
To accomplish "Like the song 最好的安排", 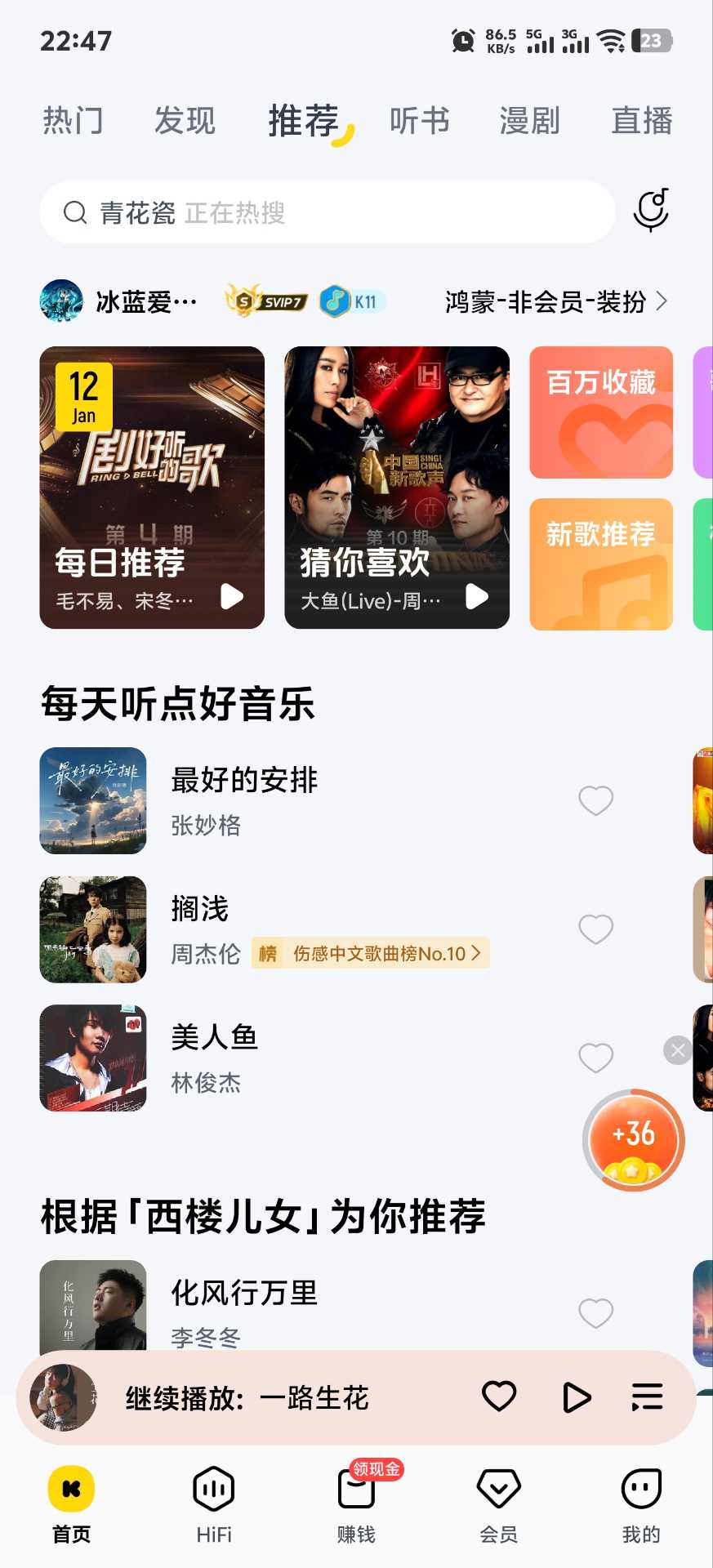I will pyautogui.click(x=595, y=800).
